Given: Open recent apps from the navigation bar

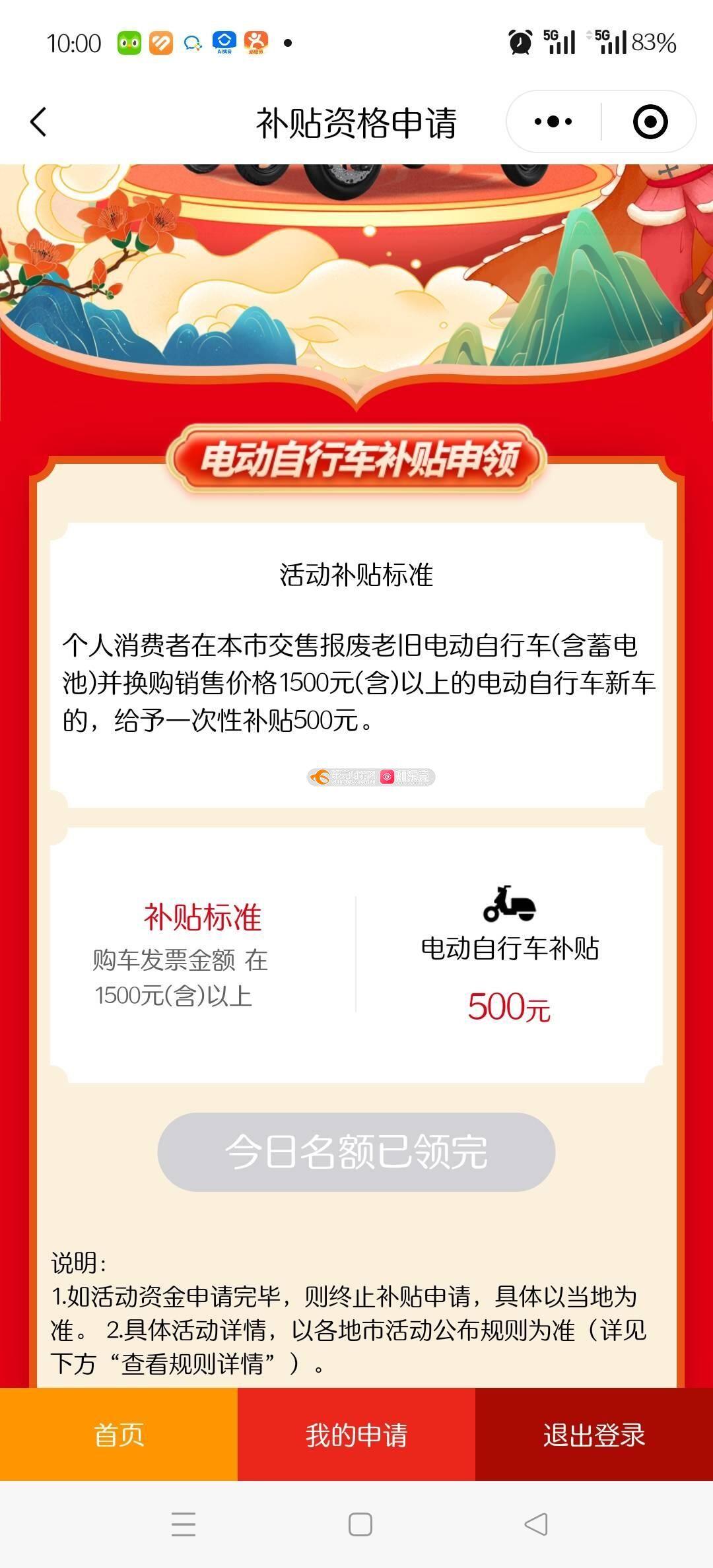Looking at the screenshot, I should 183,1524.
